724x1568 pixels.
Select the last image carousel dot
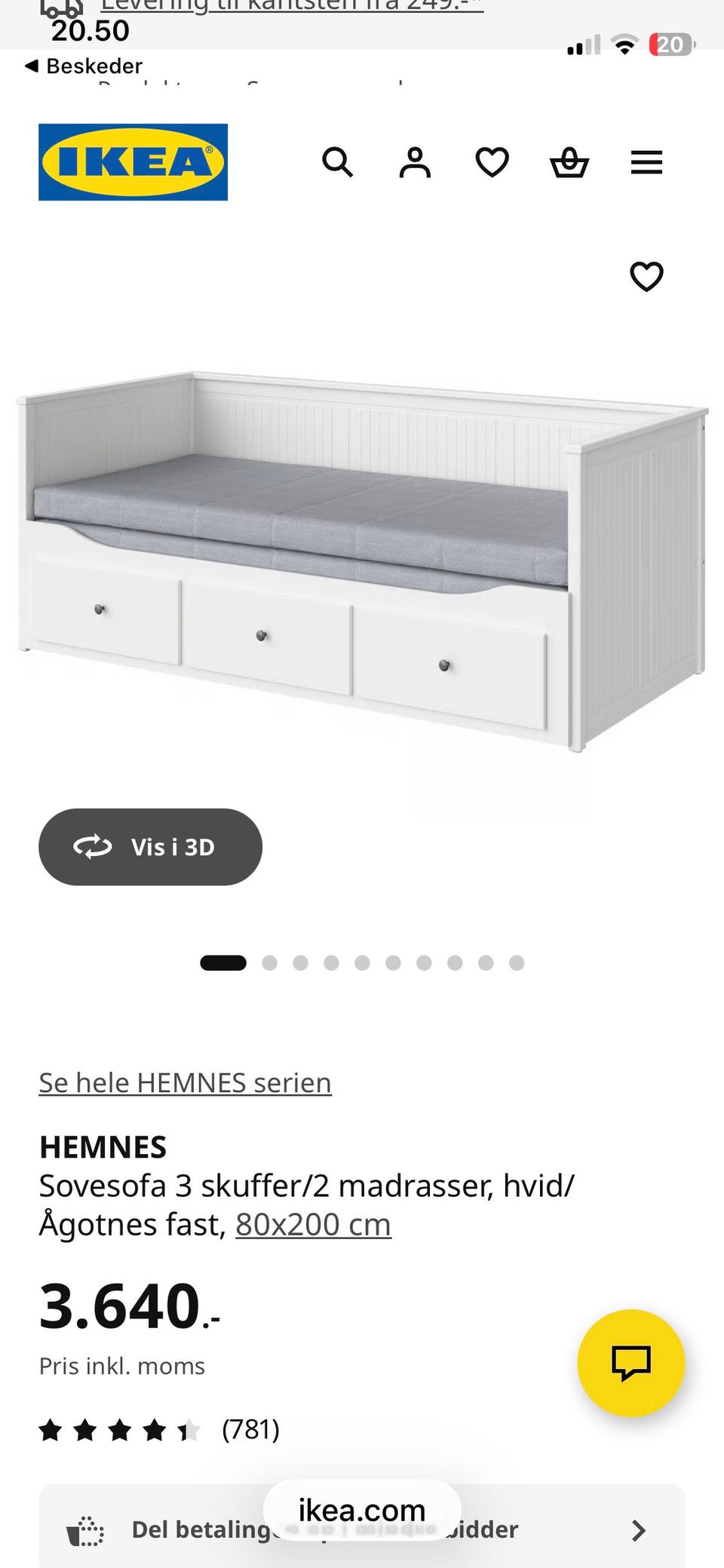(x=517, y=963)
